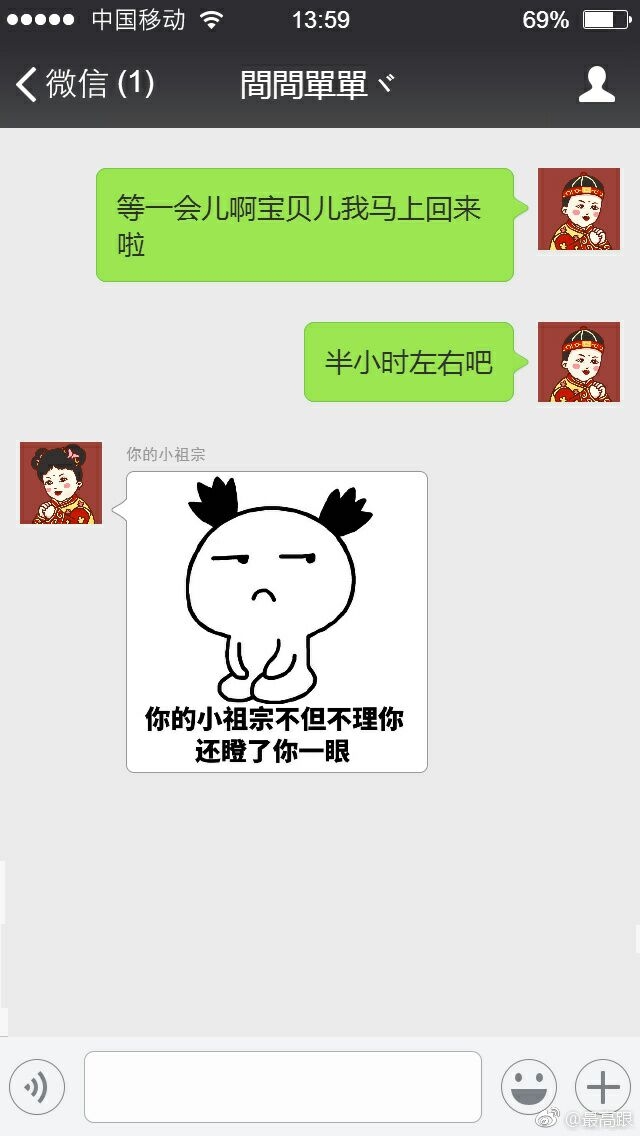Switch to voice message input
The image size is (640, 1136).
[x=37, y=1087]
